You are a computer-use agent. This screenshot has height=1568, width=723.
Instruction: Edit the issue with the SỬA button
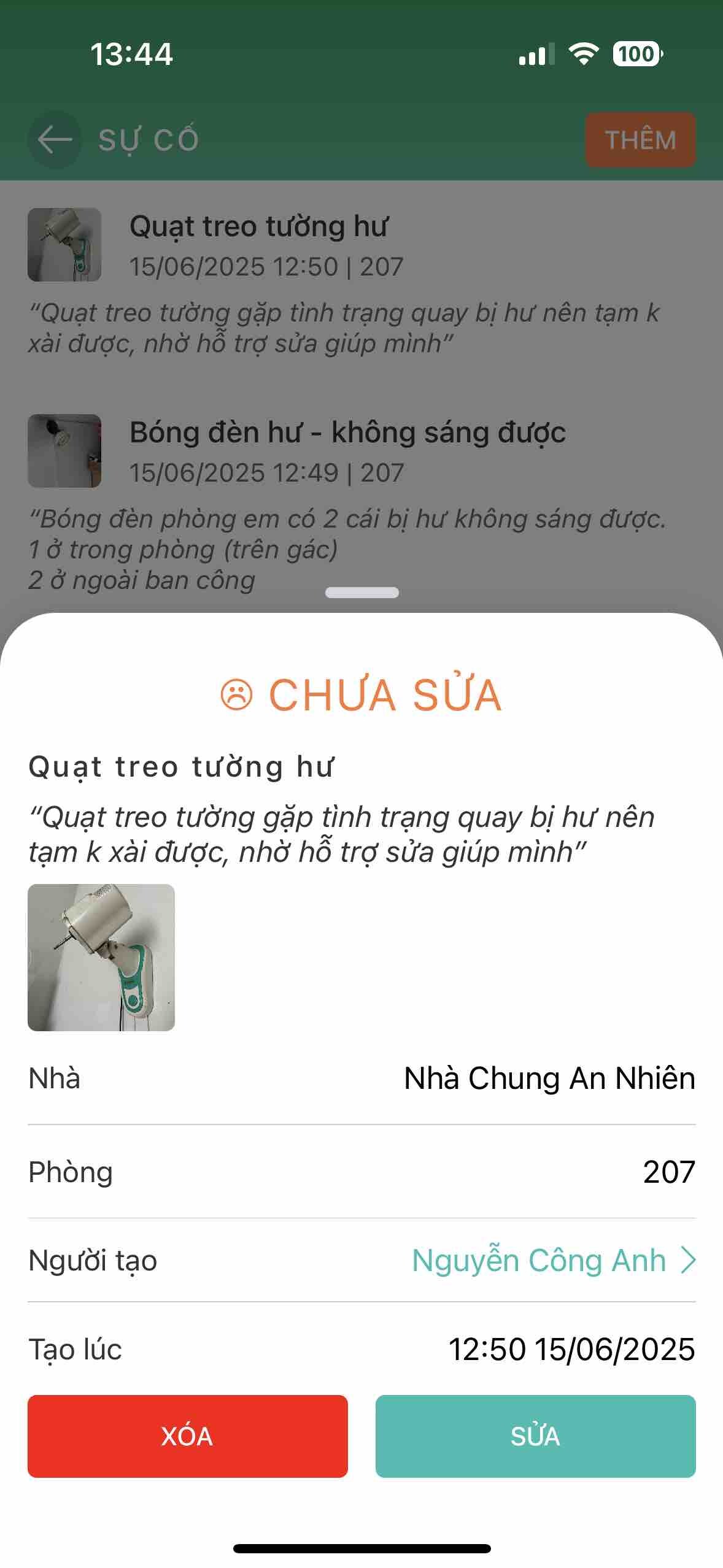535,1436
